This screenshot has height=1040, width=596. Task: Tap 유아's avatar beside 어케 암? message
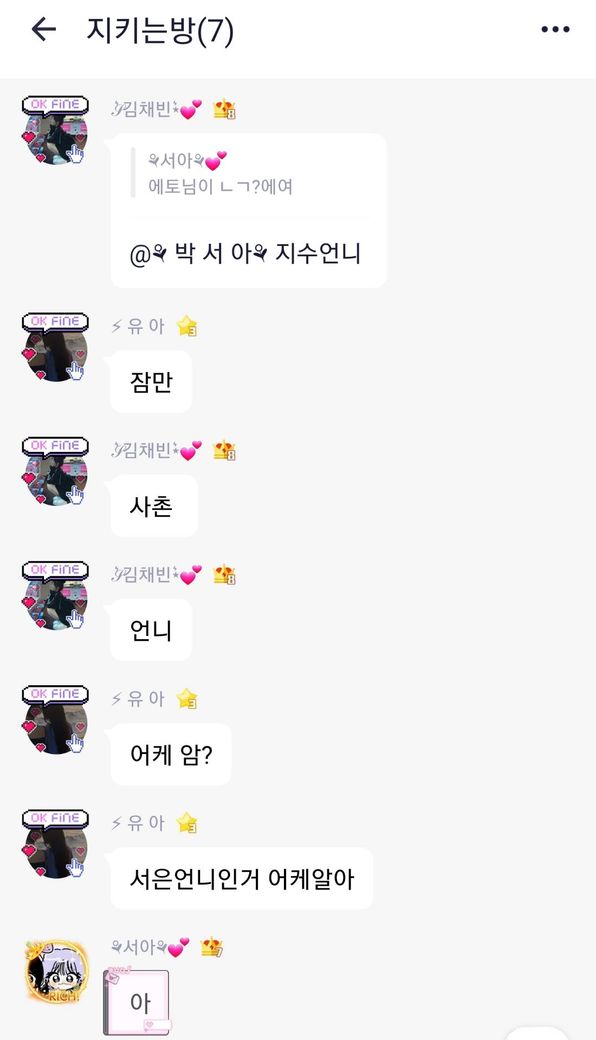point(56,720)
